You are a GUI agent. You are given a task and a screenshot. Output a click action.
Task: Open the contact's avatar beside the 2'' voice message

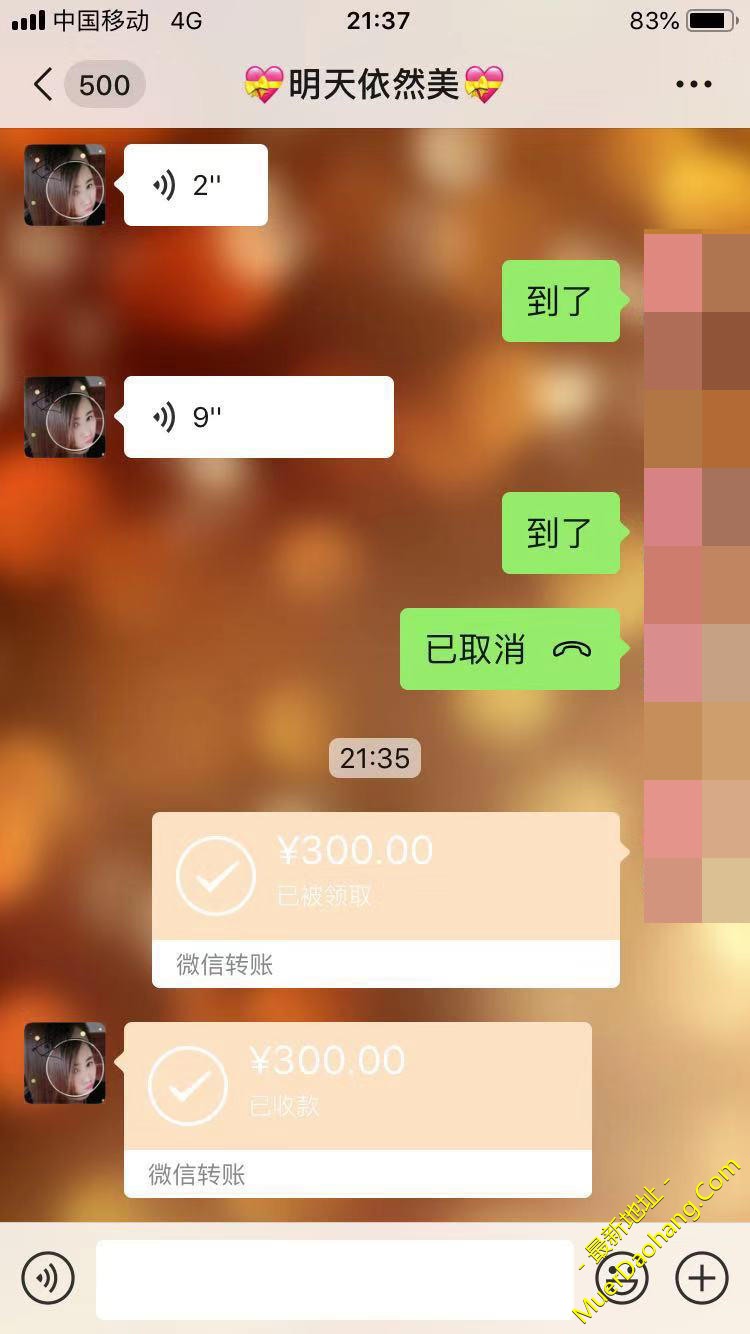65,185
